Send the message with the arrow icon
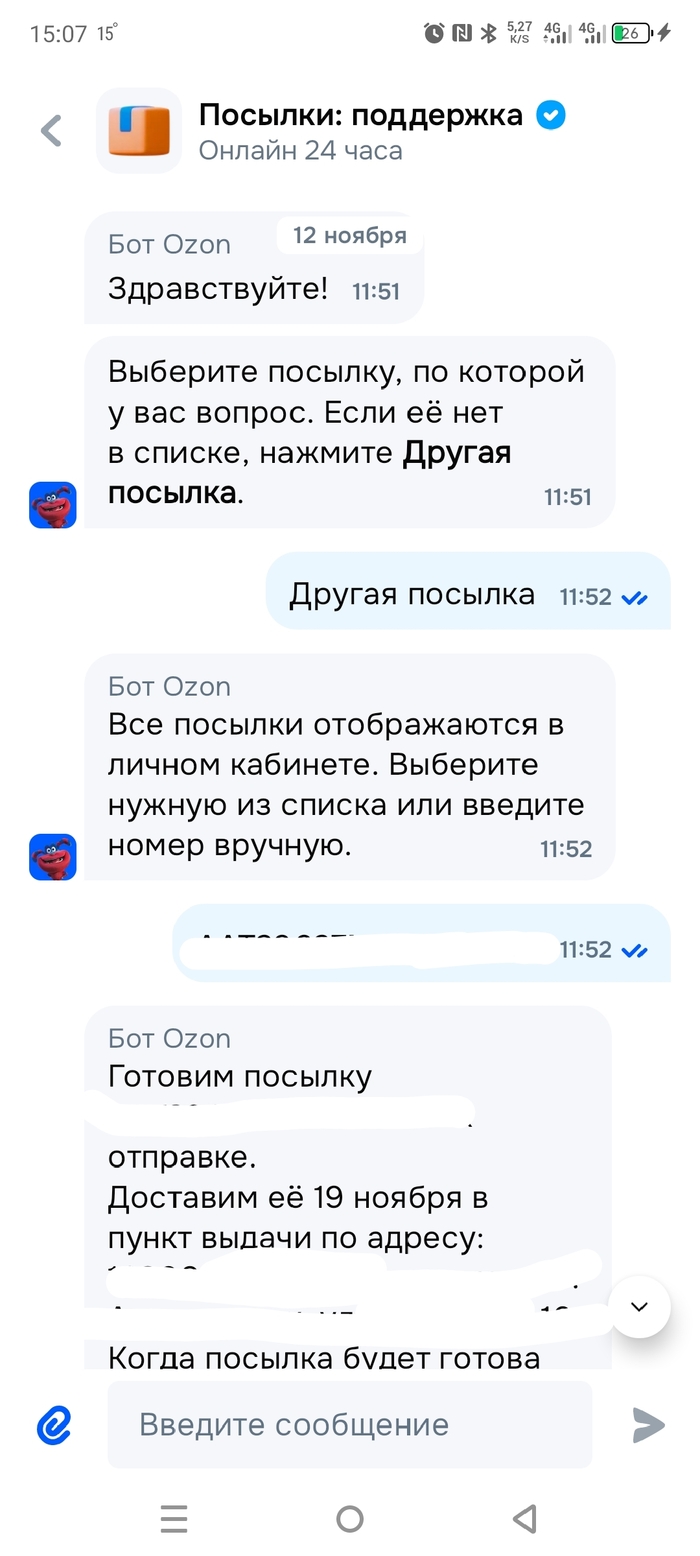This screenshot has width=700, height=1556. 648,1425
